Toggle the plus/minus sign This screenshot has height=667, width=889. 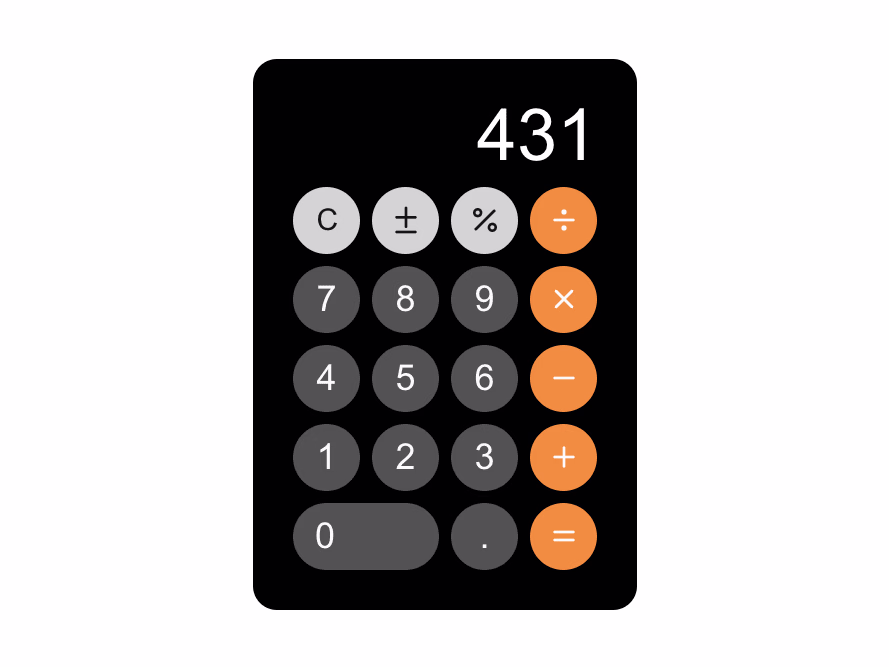405,220
